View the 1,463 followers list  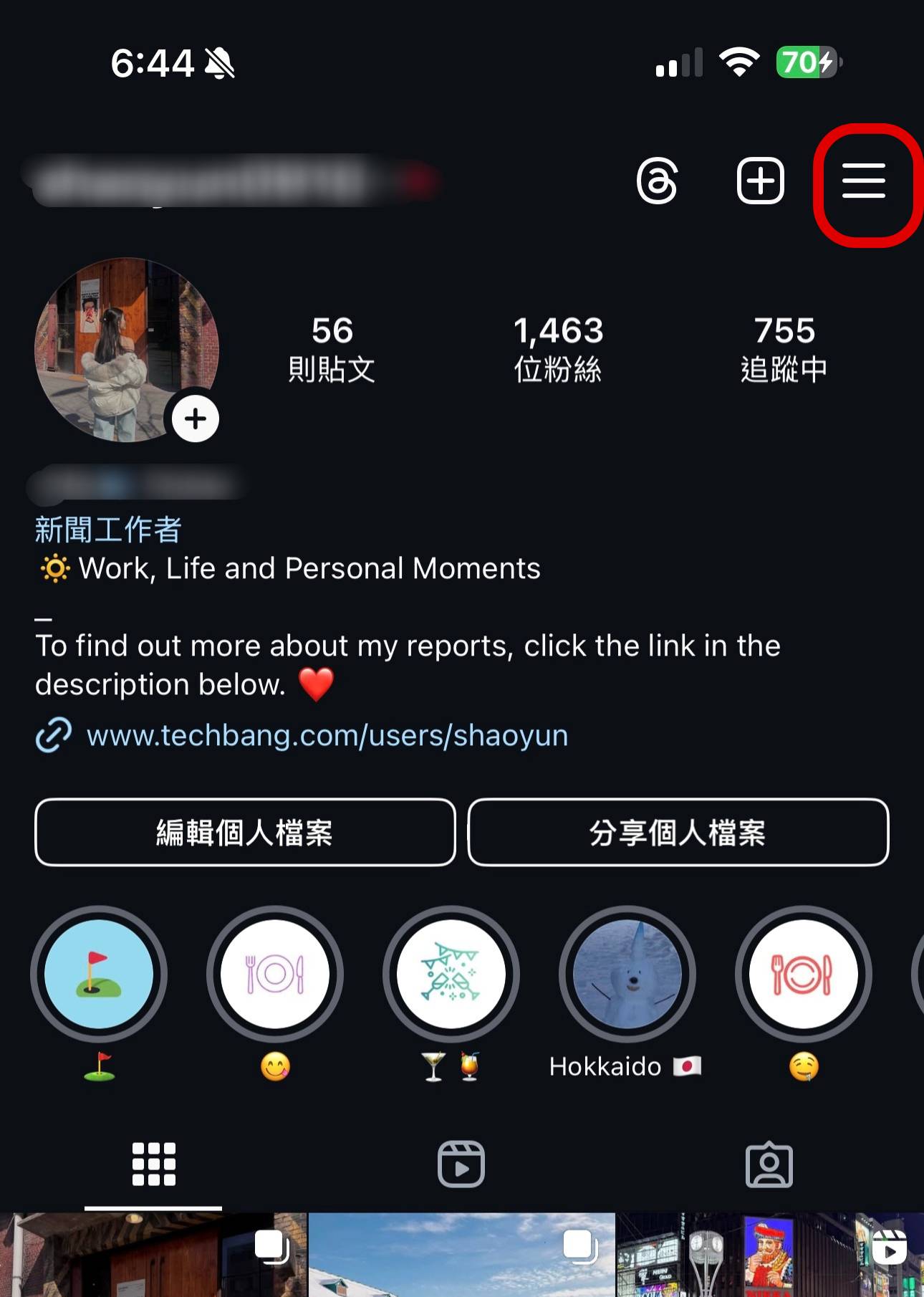(559, 348)
